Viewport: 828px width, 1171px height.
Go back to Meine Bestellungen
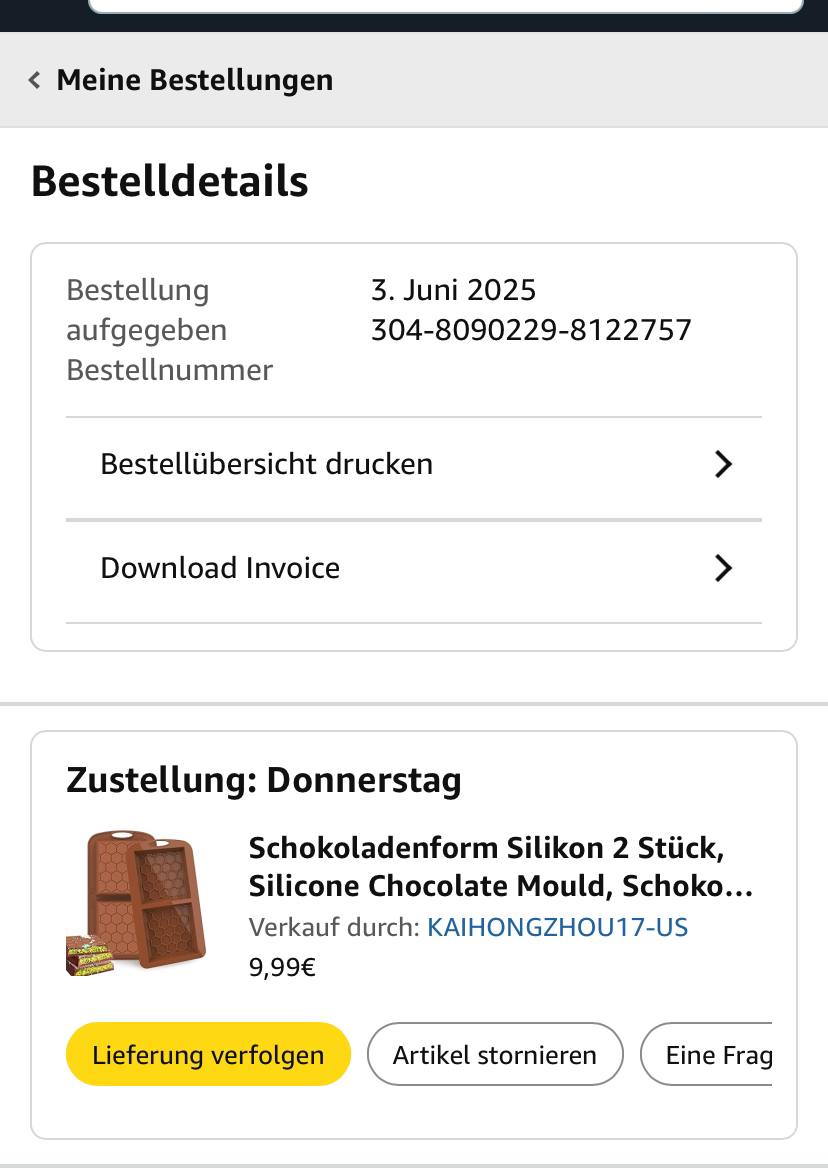[180, 80]
